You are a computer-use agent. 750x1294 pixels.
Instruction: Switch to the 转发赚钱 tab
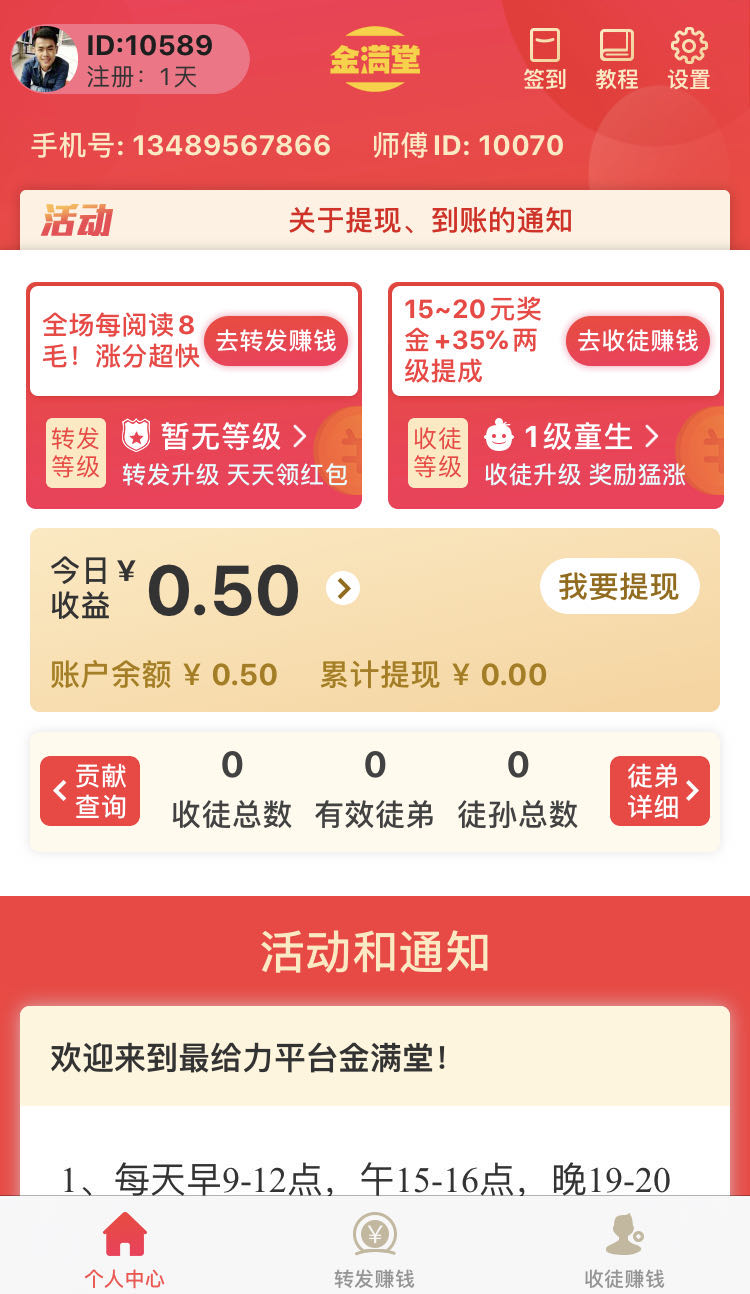click(x=374, y=1249)
